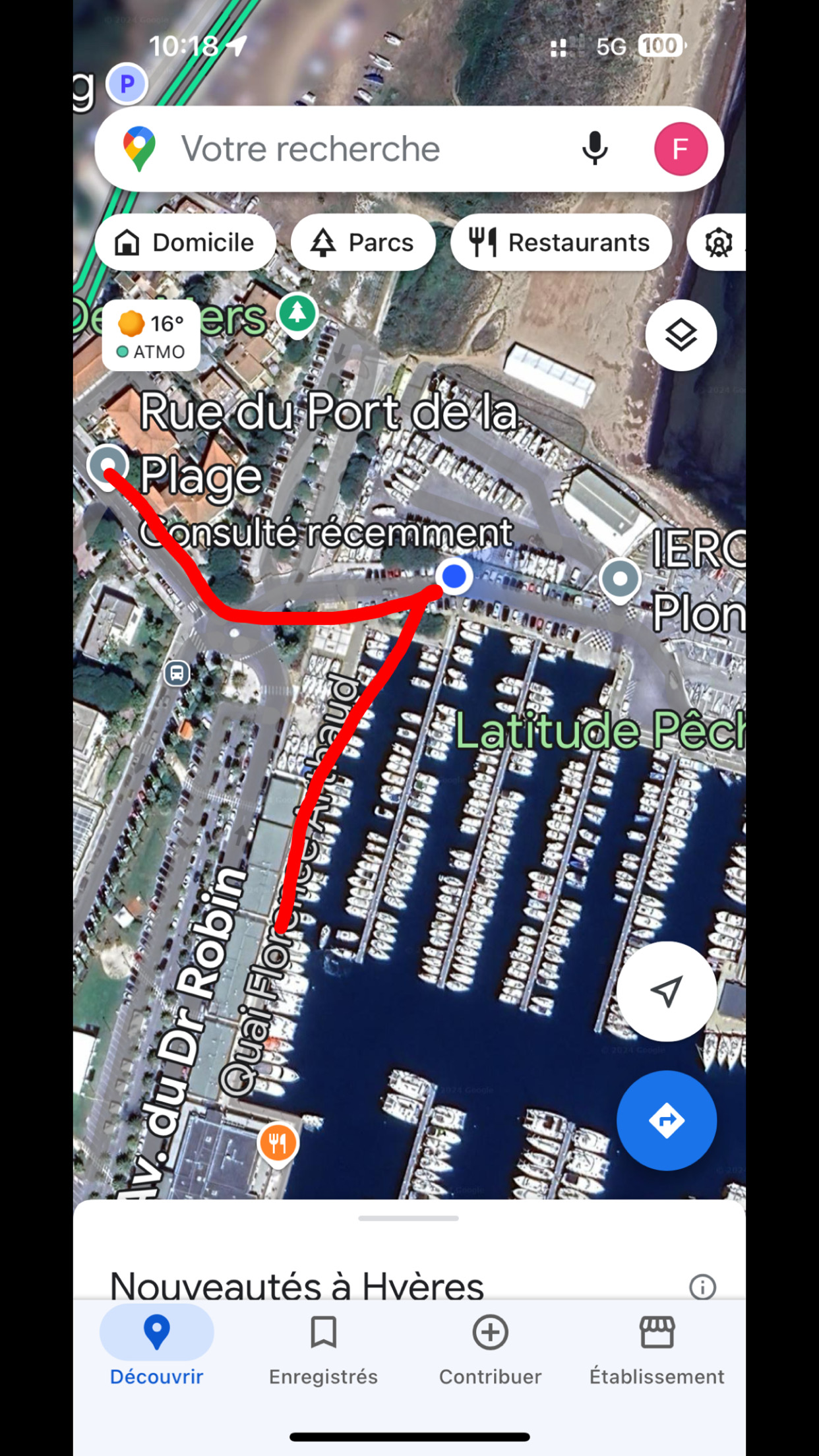This screenshot has height=1456, width=819.
Task: Start voice search with microphone
Action: click(x=594, y=148)
